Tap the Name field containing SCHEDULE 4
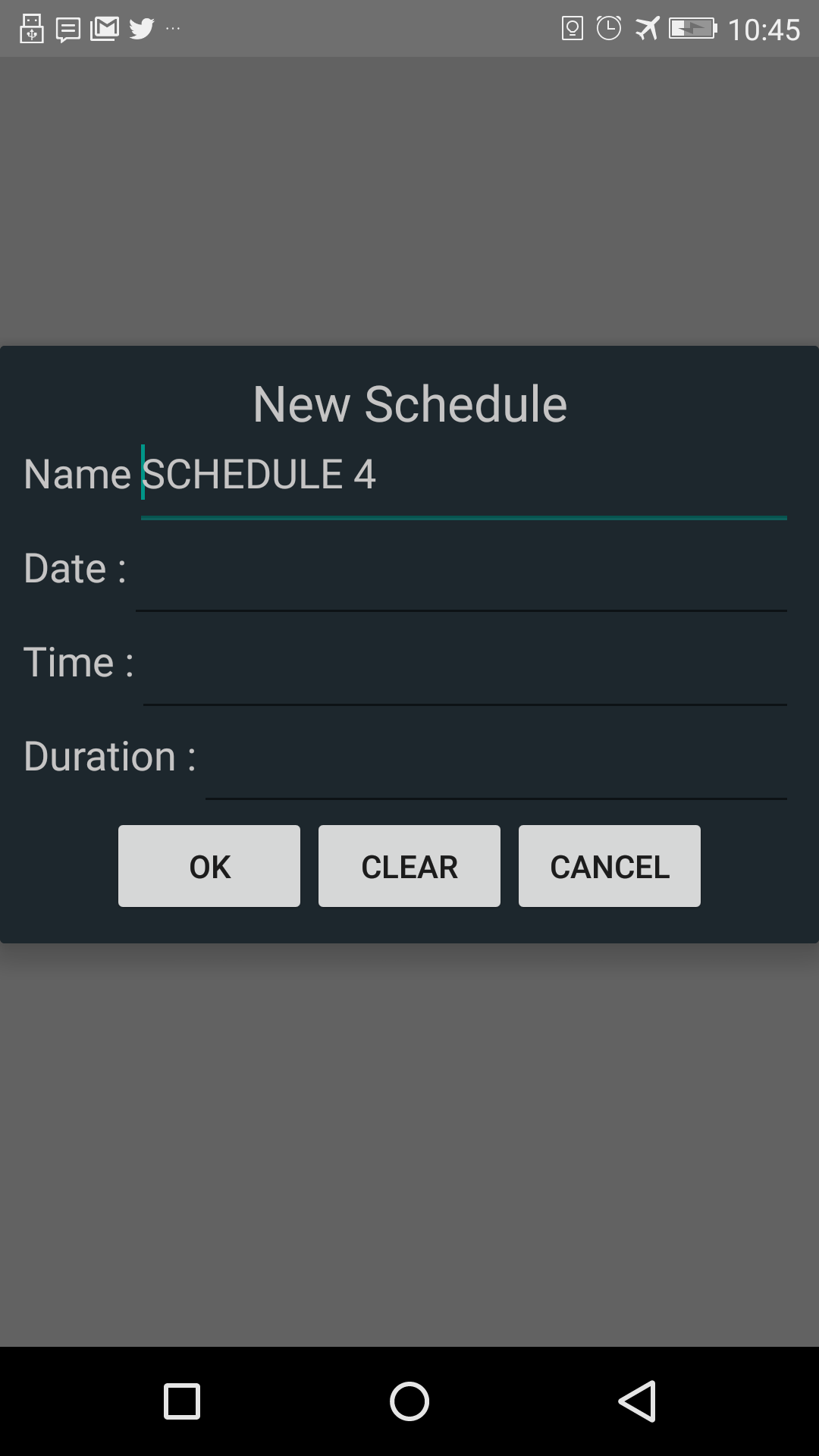 [463, 475]
